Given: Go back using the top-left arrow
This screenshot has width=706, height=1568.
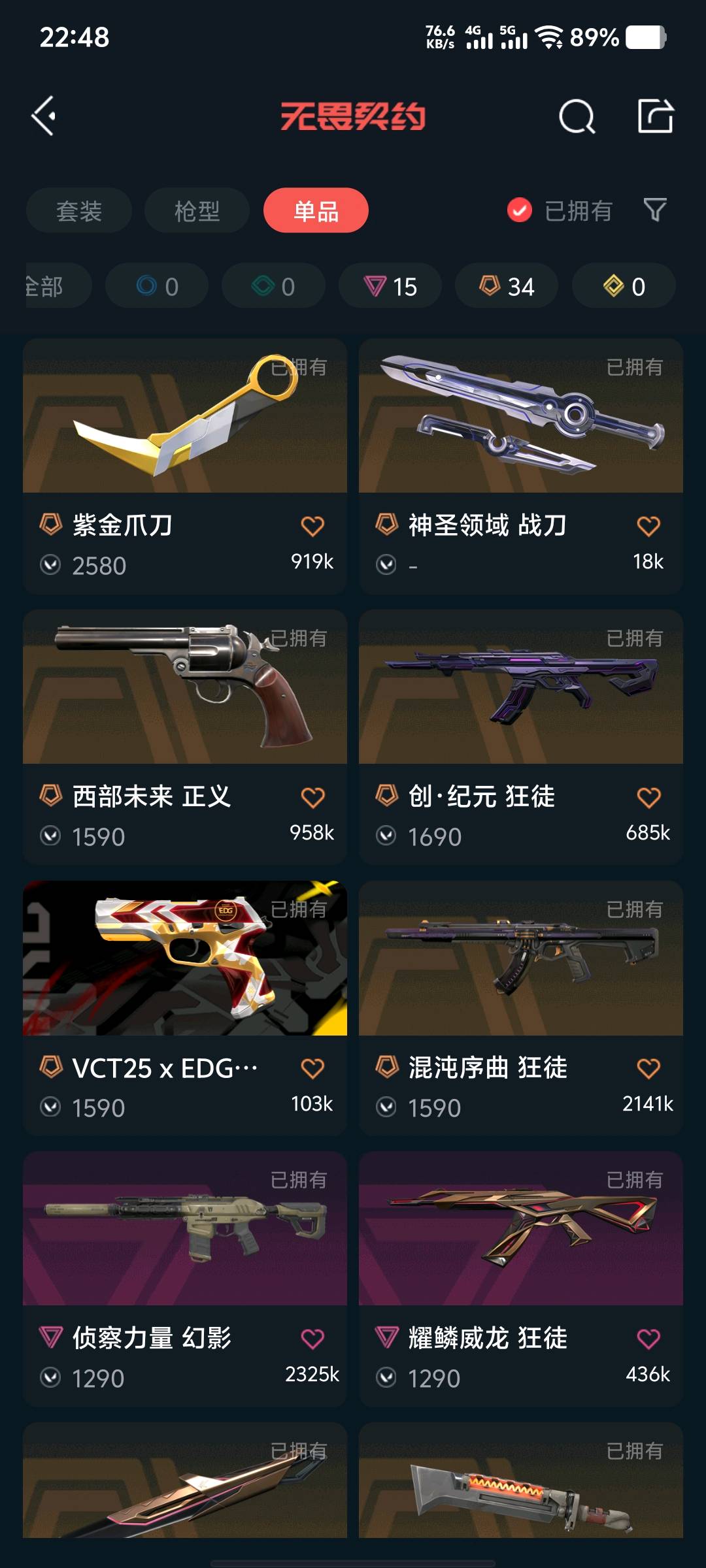Looking at the screenshot, I should pos(44,116).
